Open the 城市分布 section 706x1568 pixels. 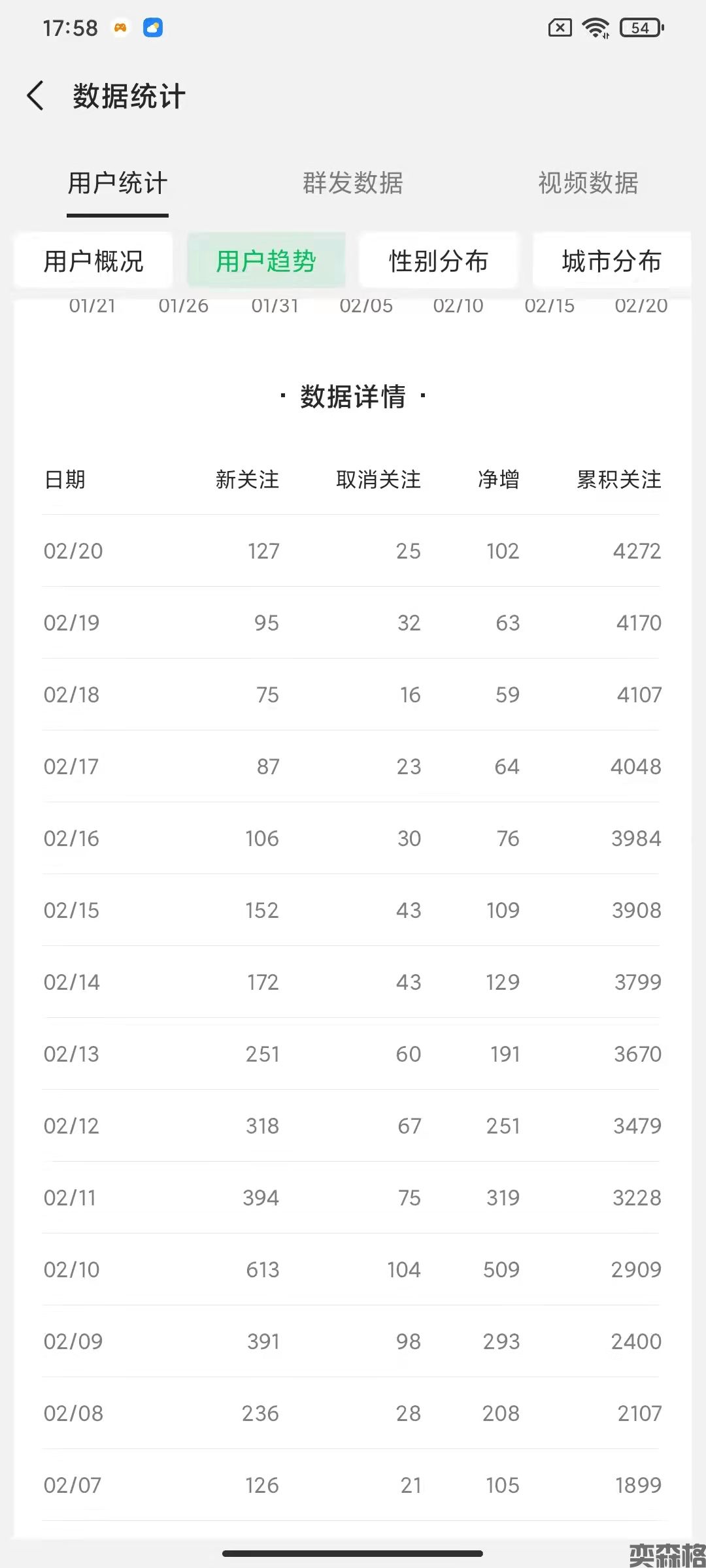click(611, 261)
